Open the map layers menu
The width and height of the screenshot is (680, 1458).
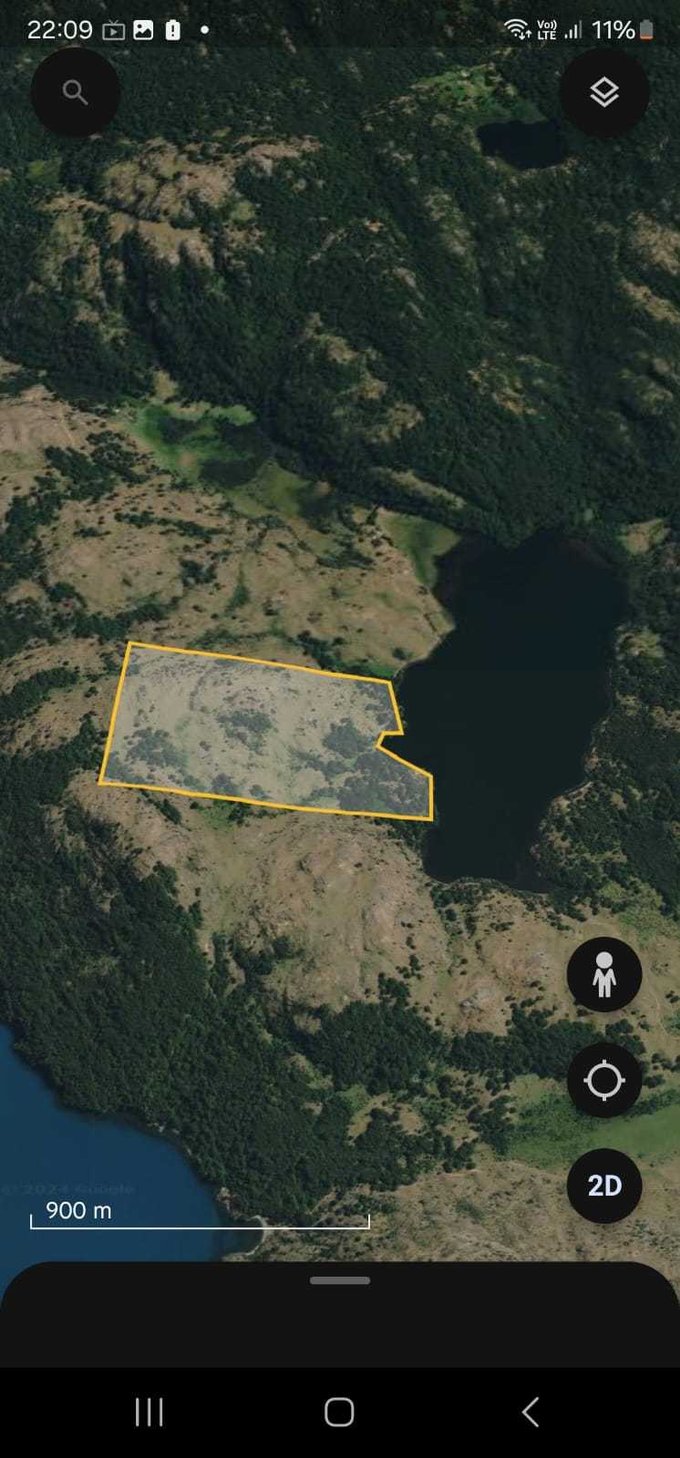click(604, 93)
